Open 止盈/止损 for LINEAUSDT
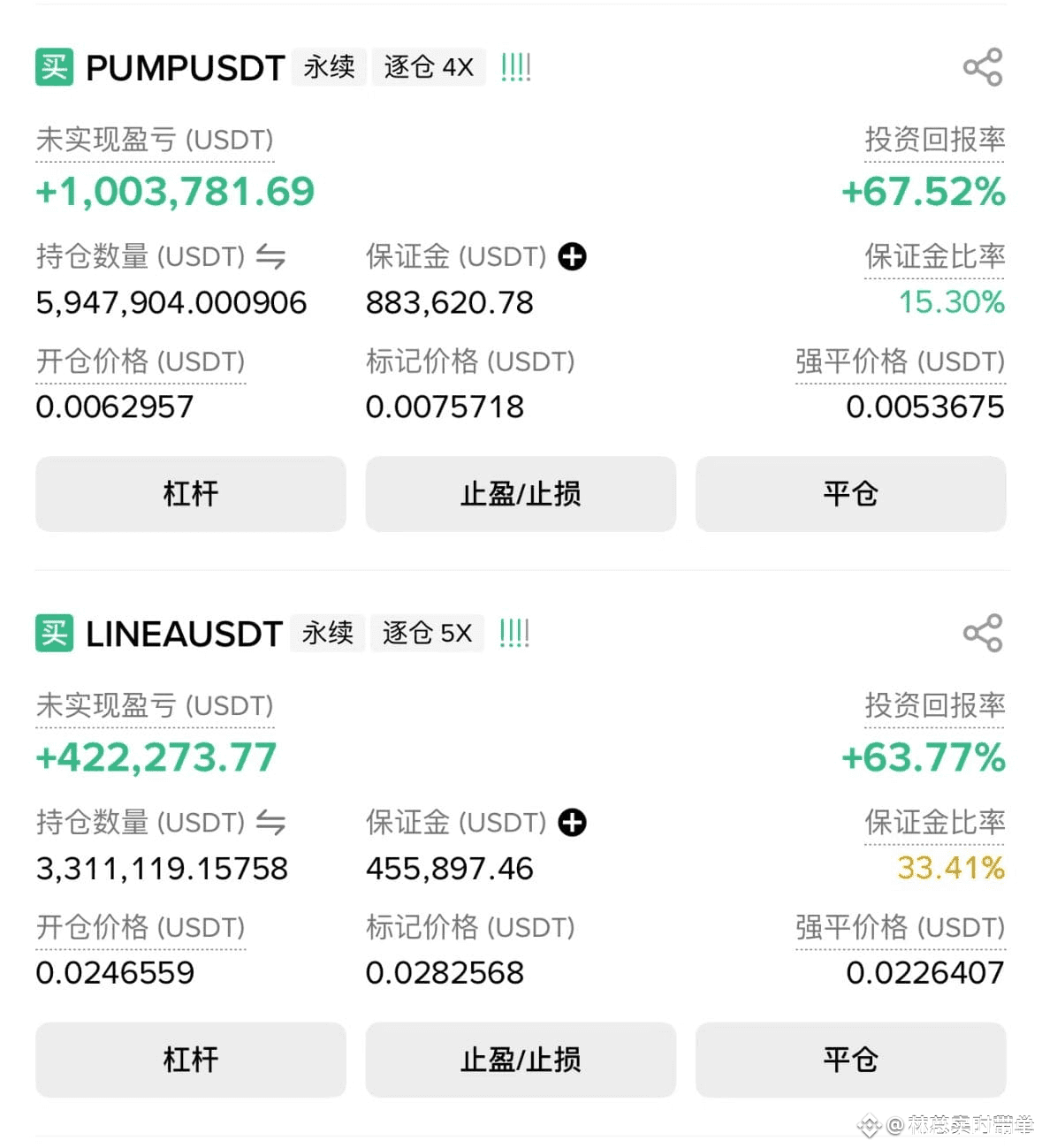 pos(521,1060)
